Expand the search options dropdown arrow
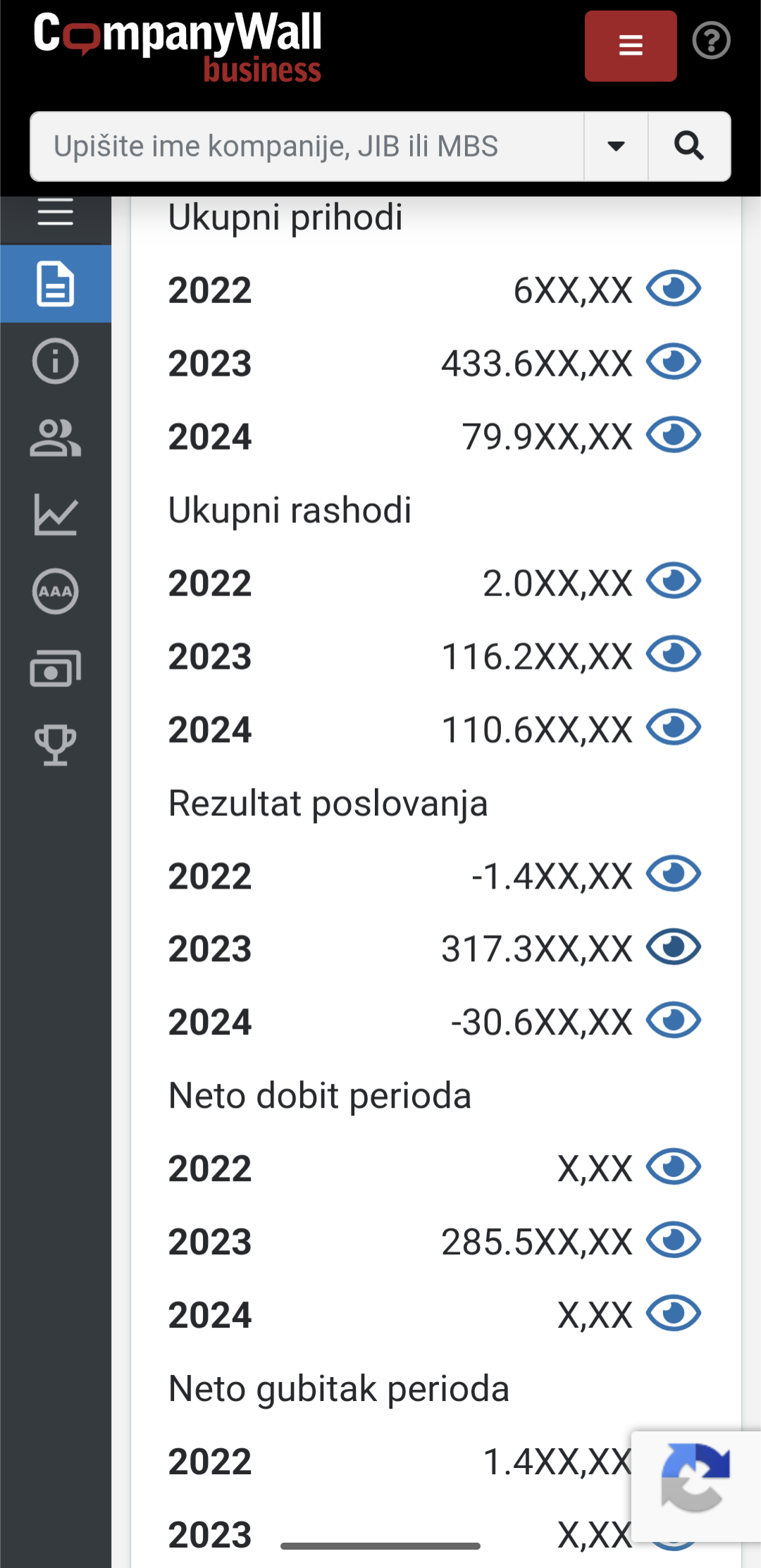The width and height of the screenshot is (761, 1568). [x=616, y=147]
